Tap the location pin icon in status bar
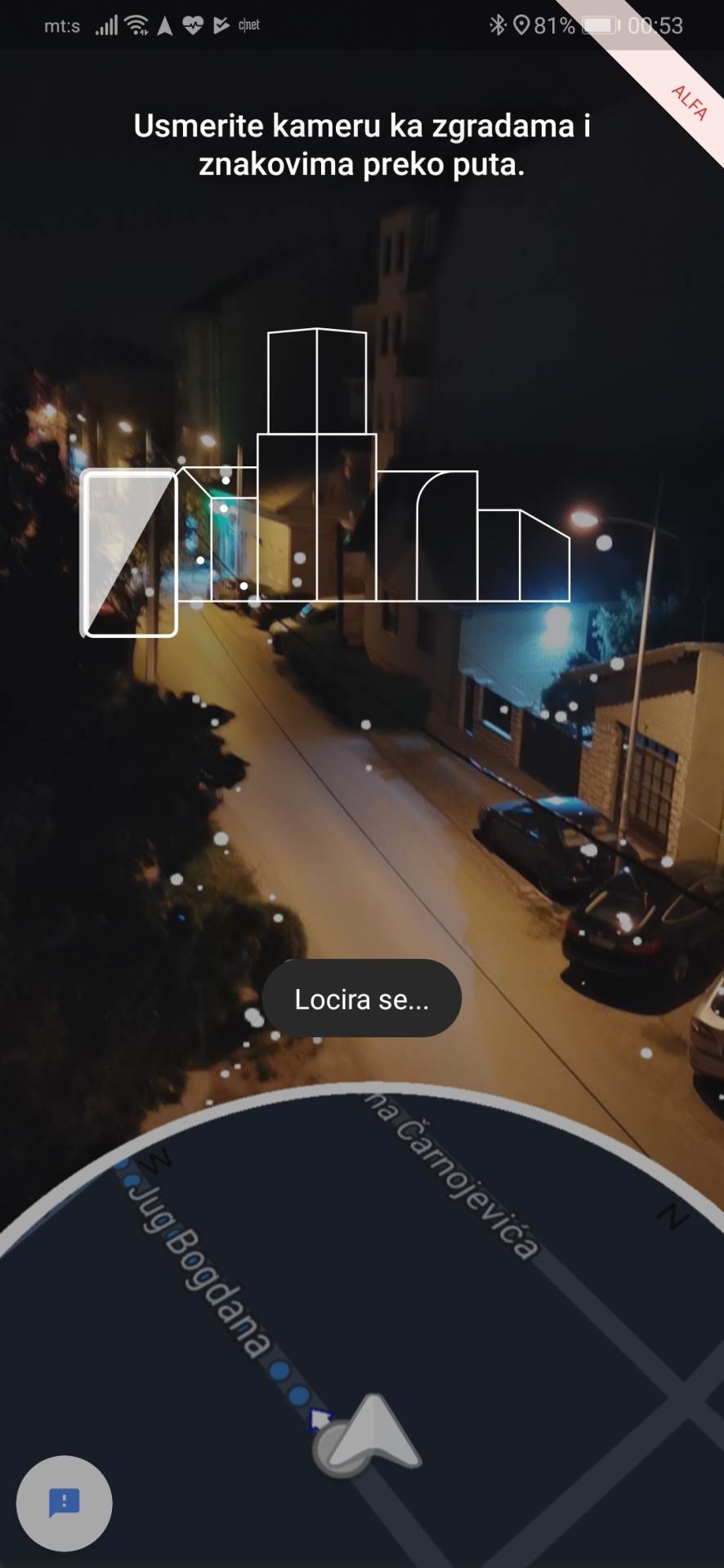Screen dimensions: 724x1568 (524, 24)
